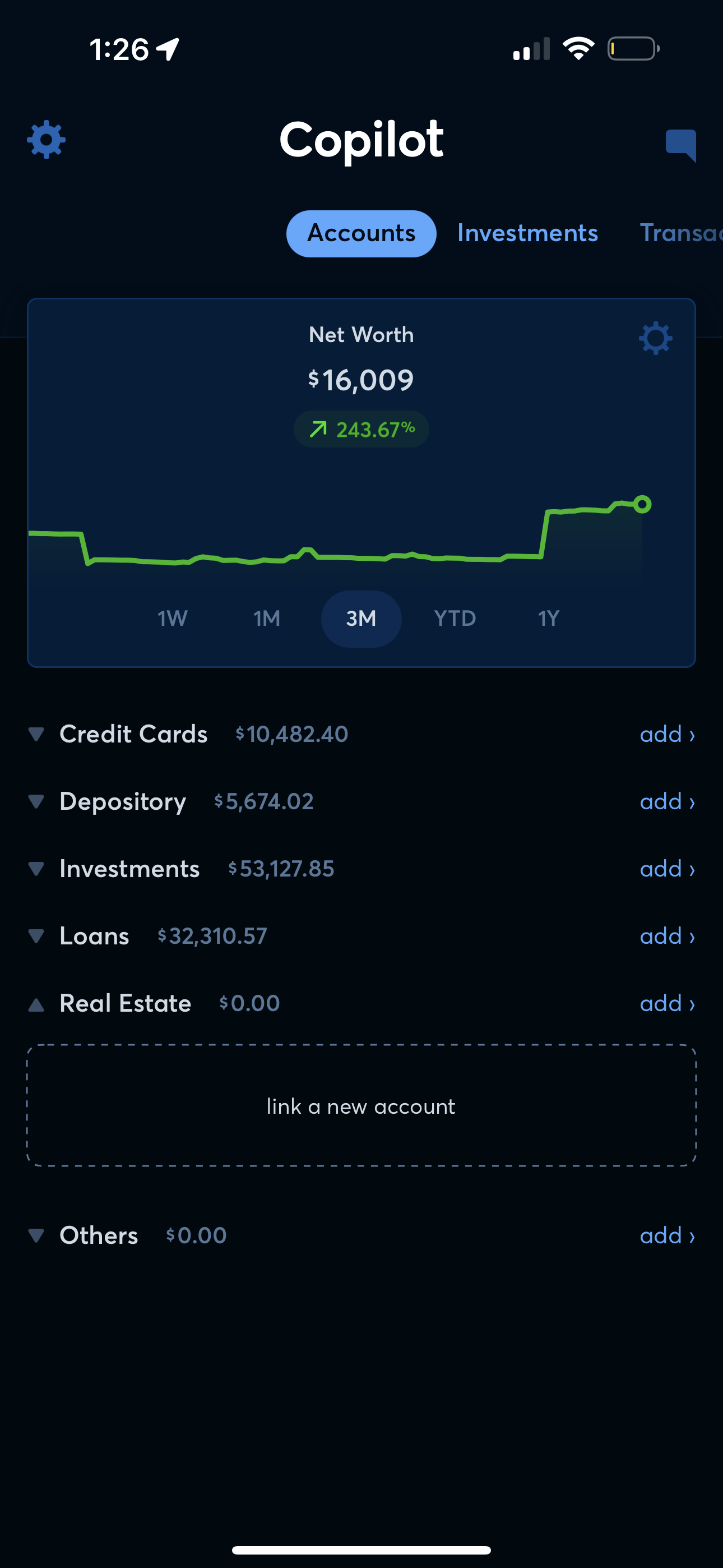Add a new credit card account
Image resolution: width=723 pixels, height=1568 pixels.
[x=666, y=735]
